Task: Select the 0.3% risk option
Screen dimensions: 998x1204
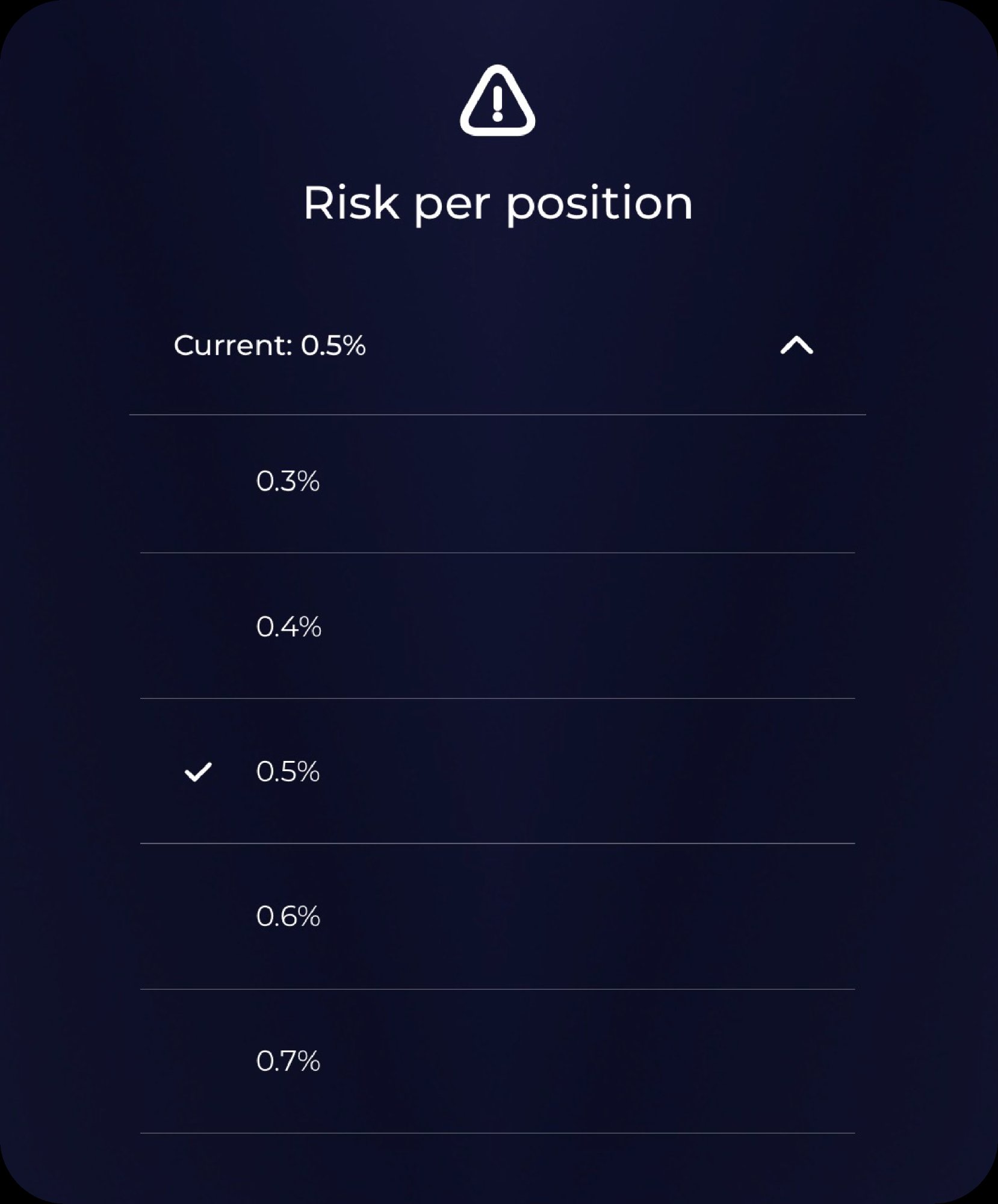Action: (289, 480)
